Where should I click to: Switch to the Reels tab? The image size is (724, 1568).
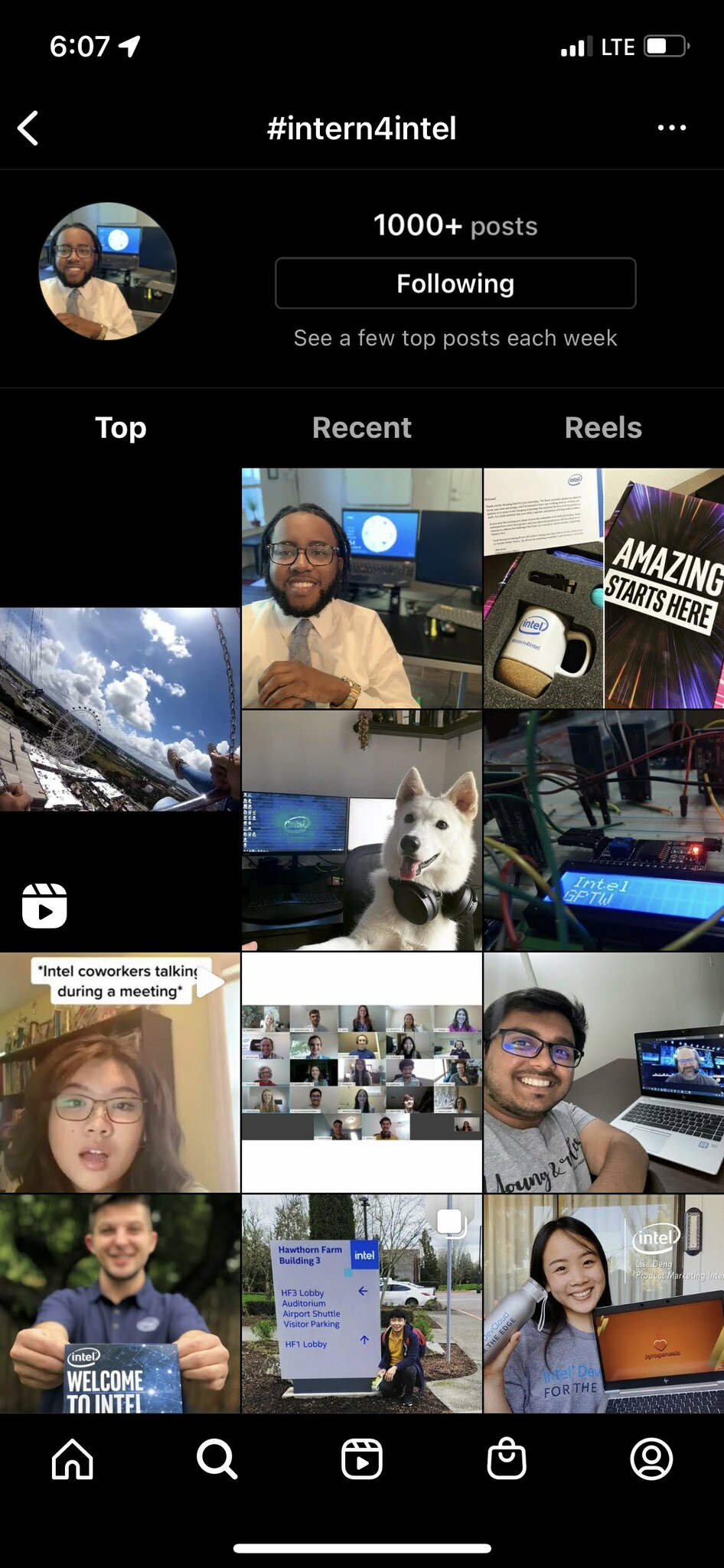click(603, 427)
